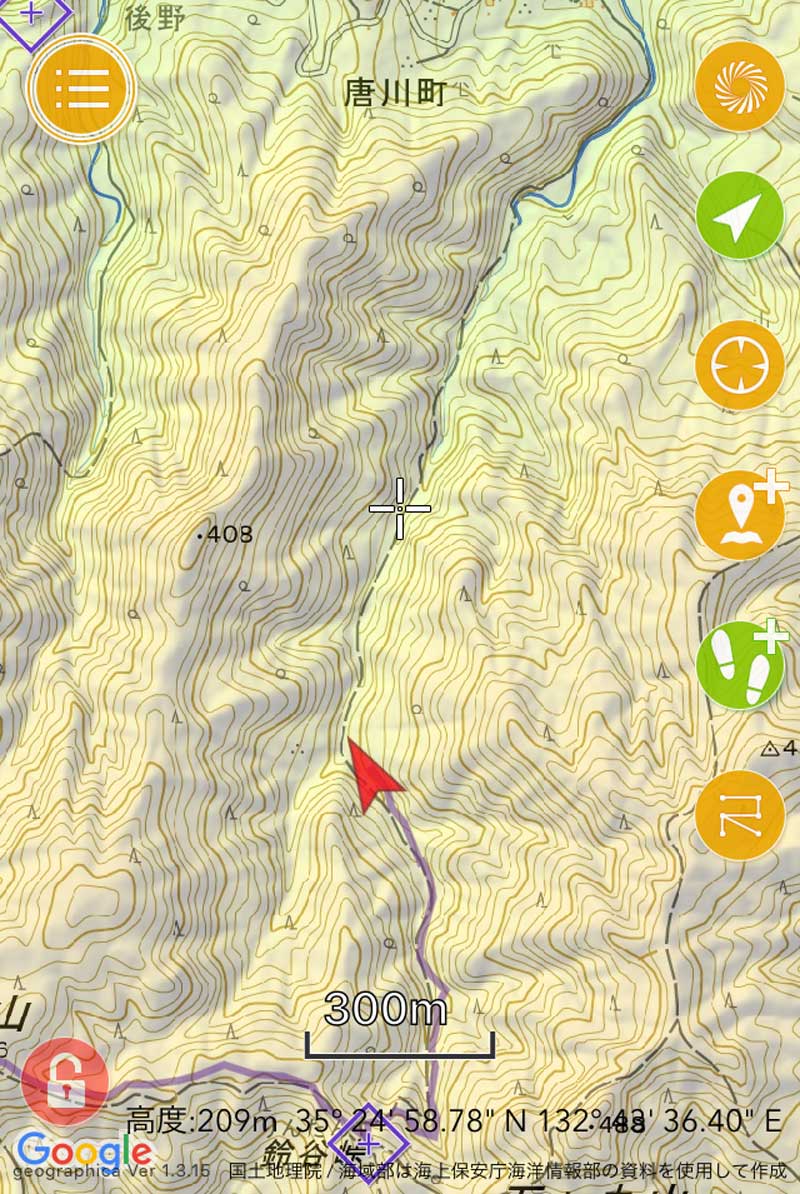Tap the orange spiral icon button
Screen dimensions: 800x1194
[739, 86]
